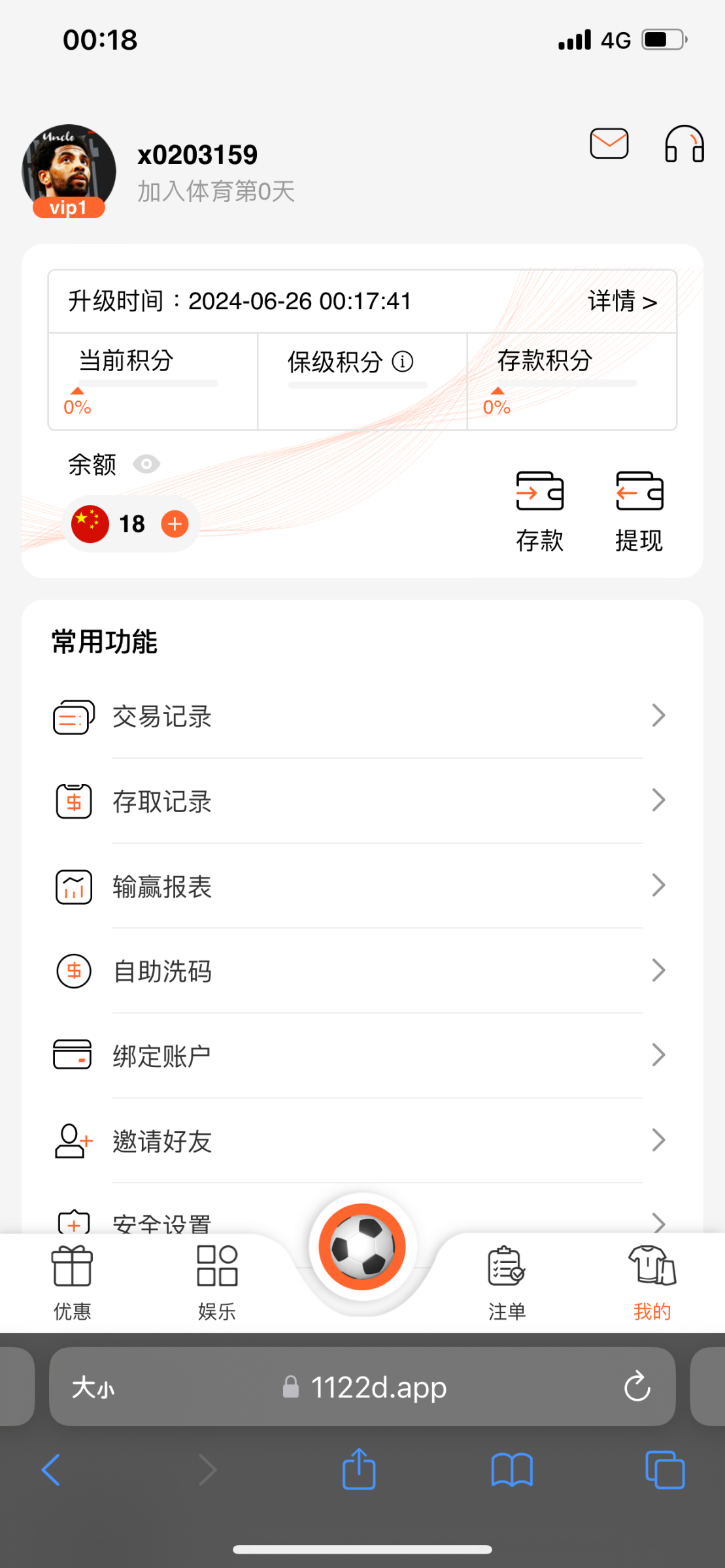725x1568 pixels.
Task: Toggle balance visibility eye icon
Action: [146, 464]
